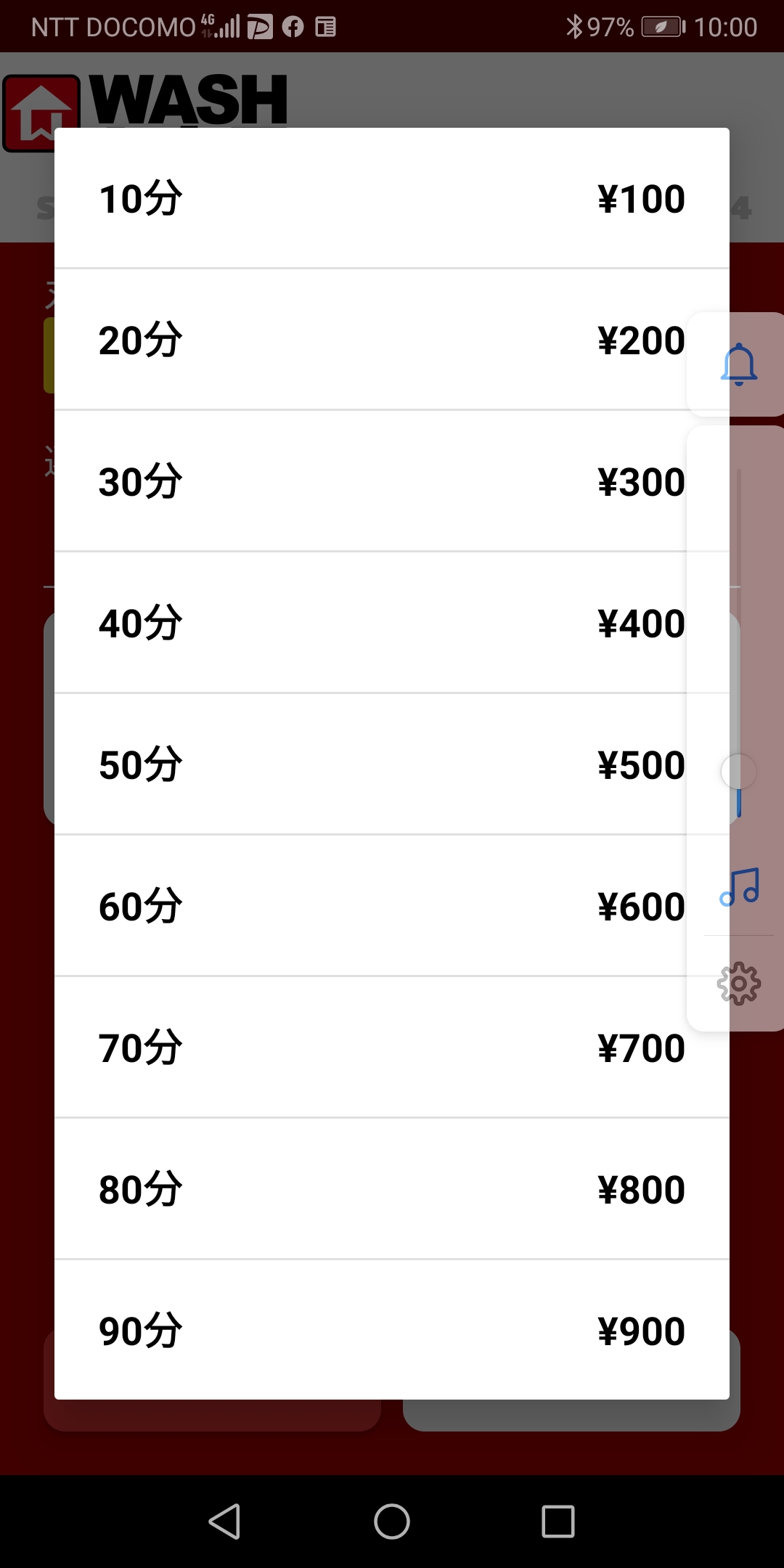
Task: Select the 10分 ¥100 option
Action: 392,198
